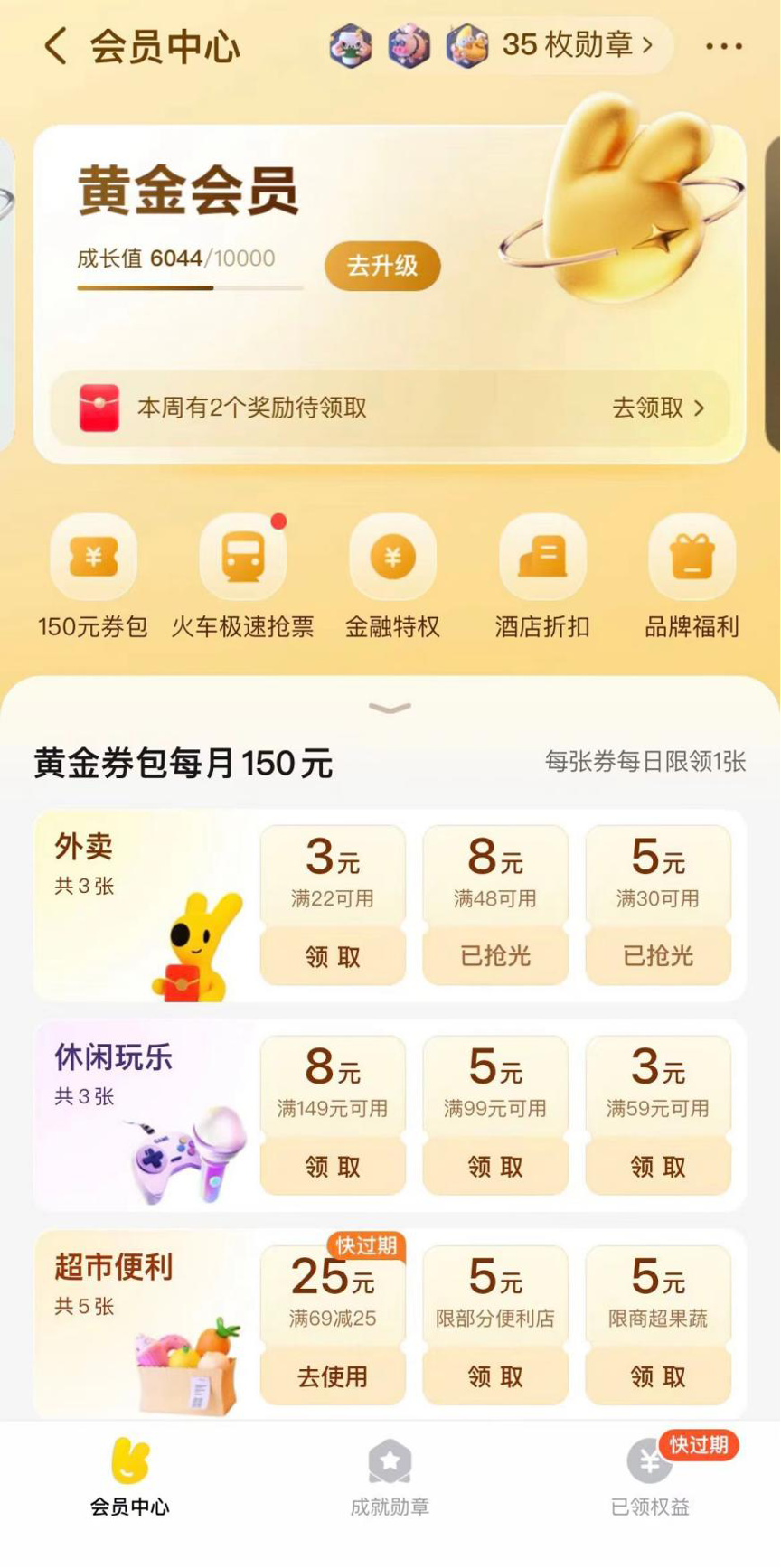This screenshot has width=781, height=1568.
Task: Use the 25元 满69减25 coupon
Action: click(333, 1376)
